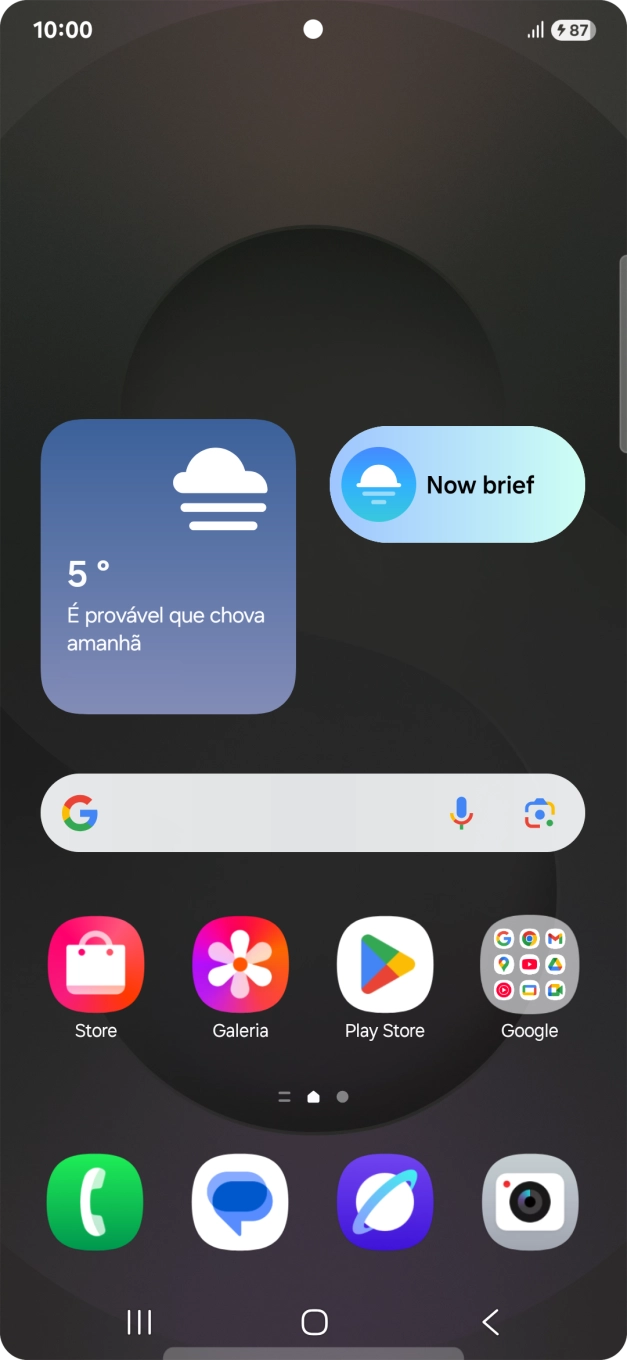627x1360 pixels.
Task: Open the Now brief widget
Action: tap(457, 485)
